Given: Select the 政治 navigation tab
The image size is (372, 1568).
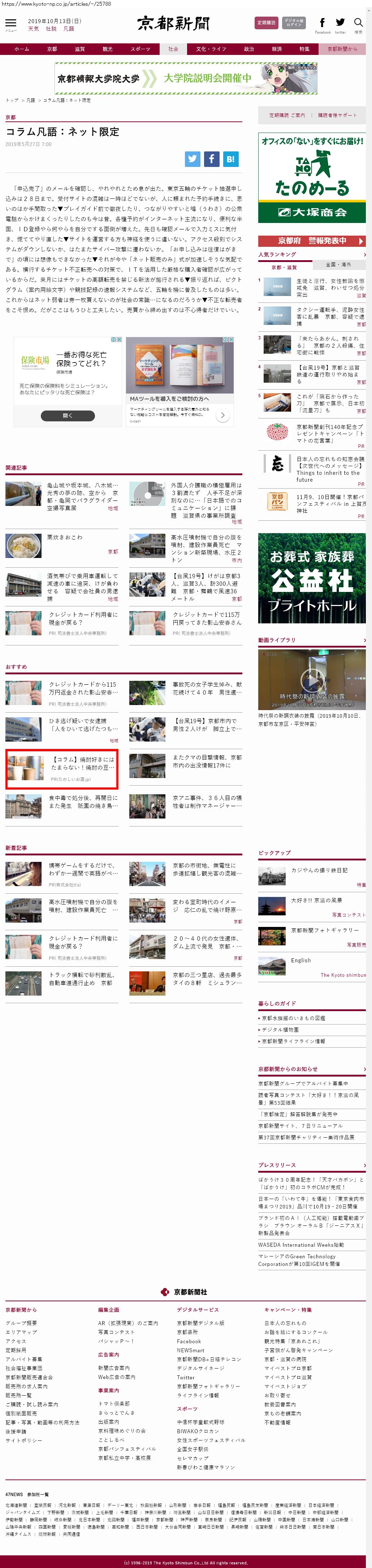Looking at the screenshot, I should pos(249,49).
